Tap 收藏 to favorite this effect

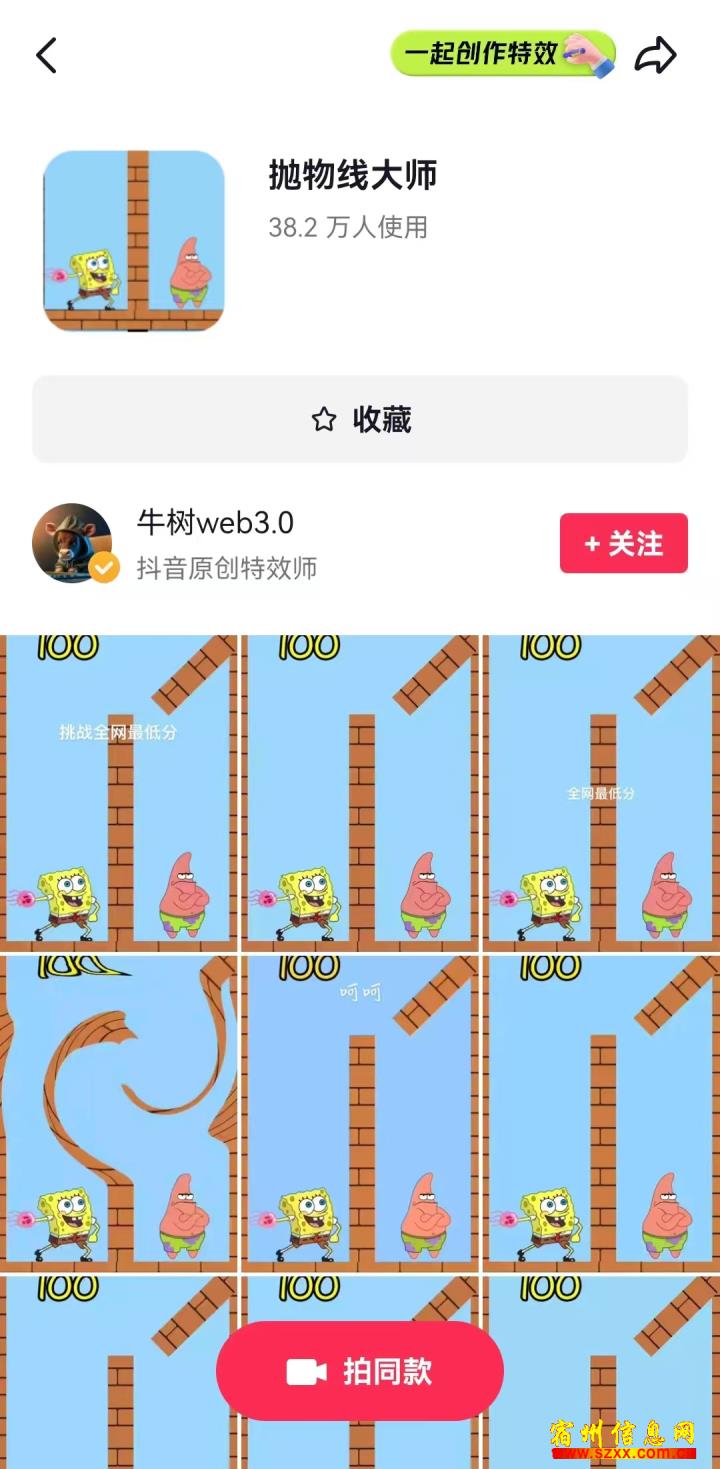360,420
